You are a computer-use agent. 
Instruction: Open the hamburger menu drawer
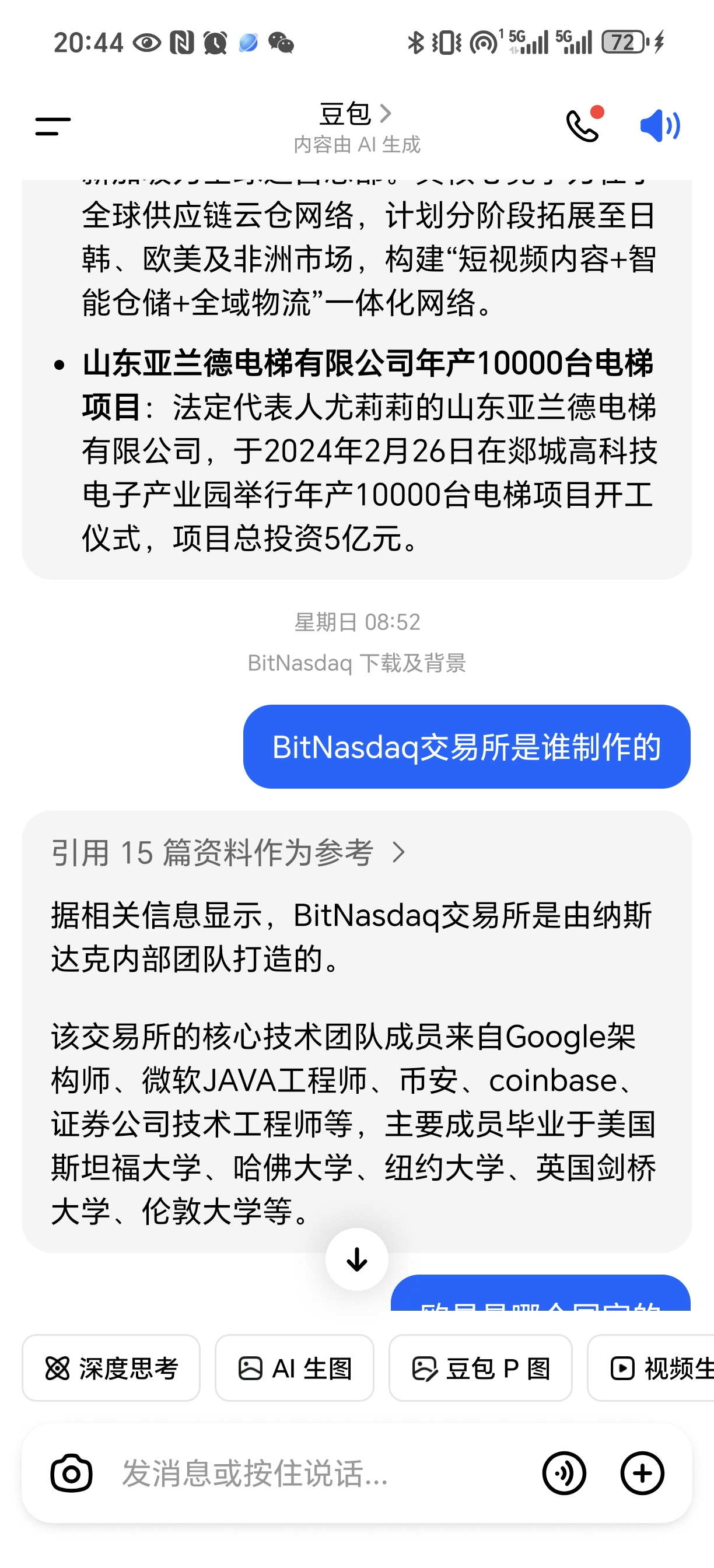[x=53, y=127]
